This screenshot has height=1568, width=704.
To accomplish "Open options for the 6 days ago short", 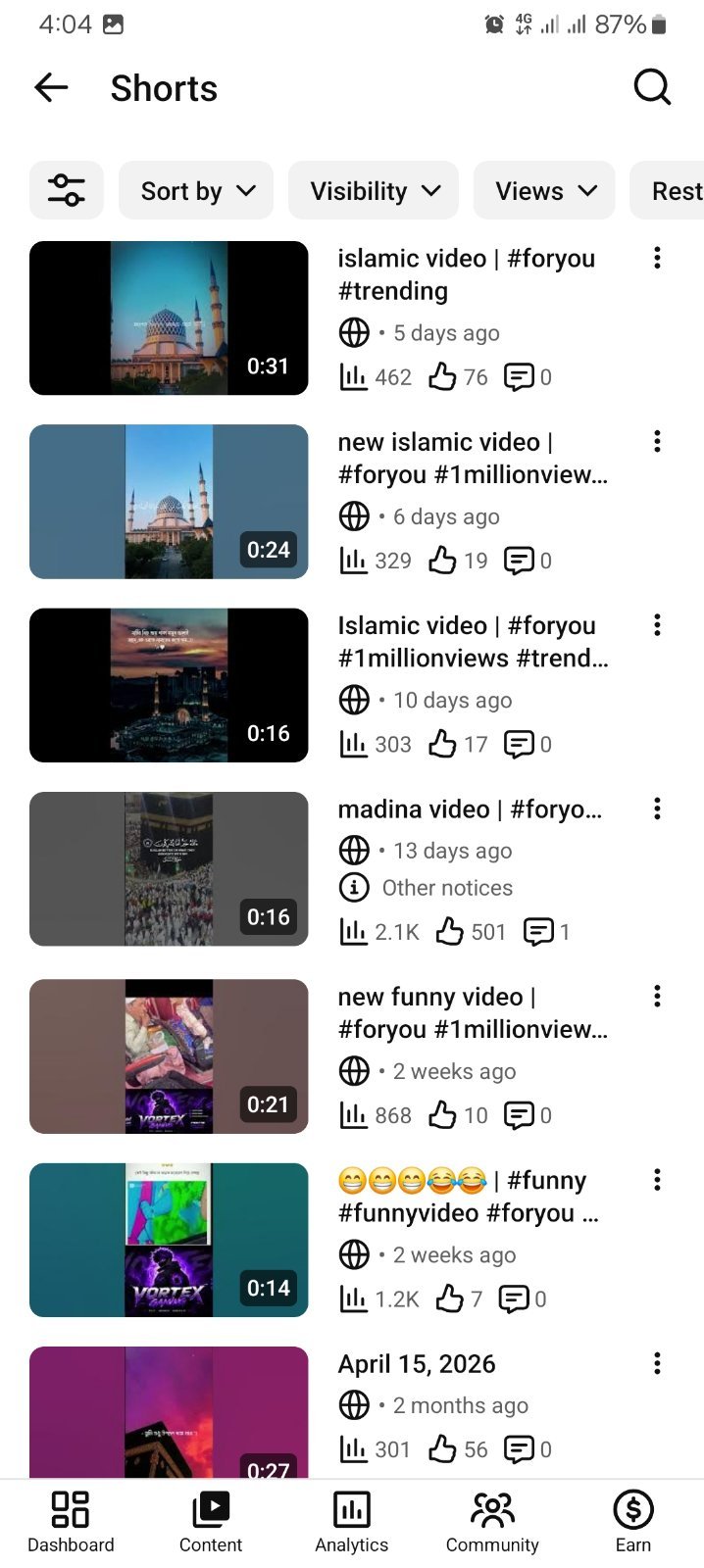I will 657,441.
